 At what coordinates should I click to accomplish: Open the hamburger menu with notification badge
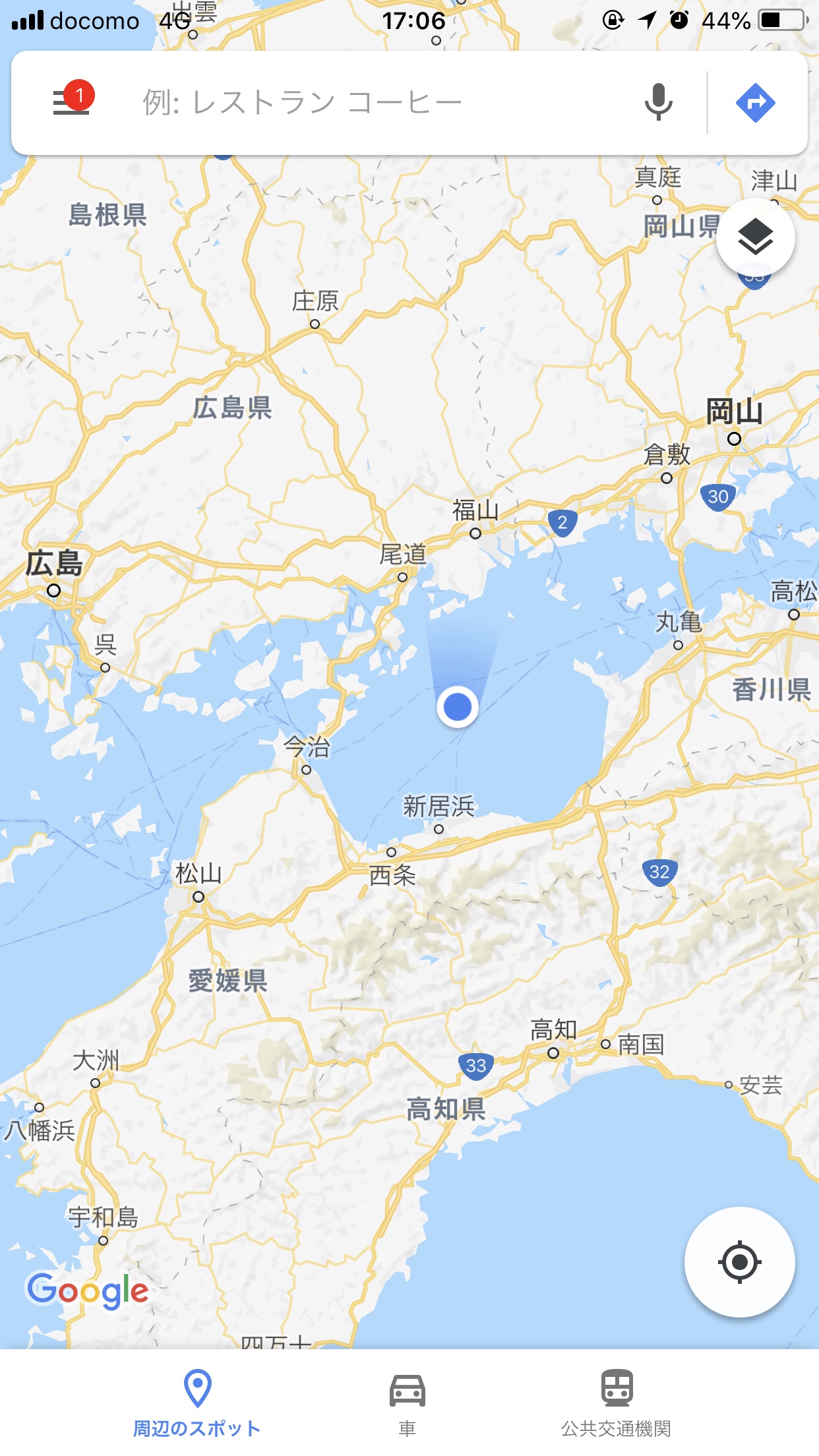pos(71,102)
